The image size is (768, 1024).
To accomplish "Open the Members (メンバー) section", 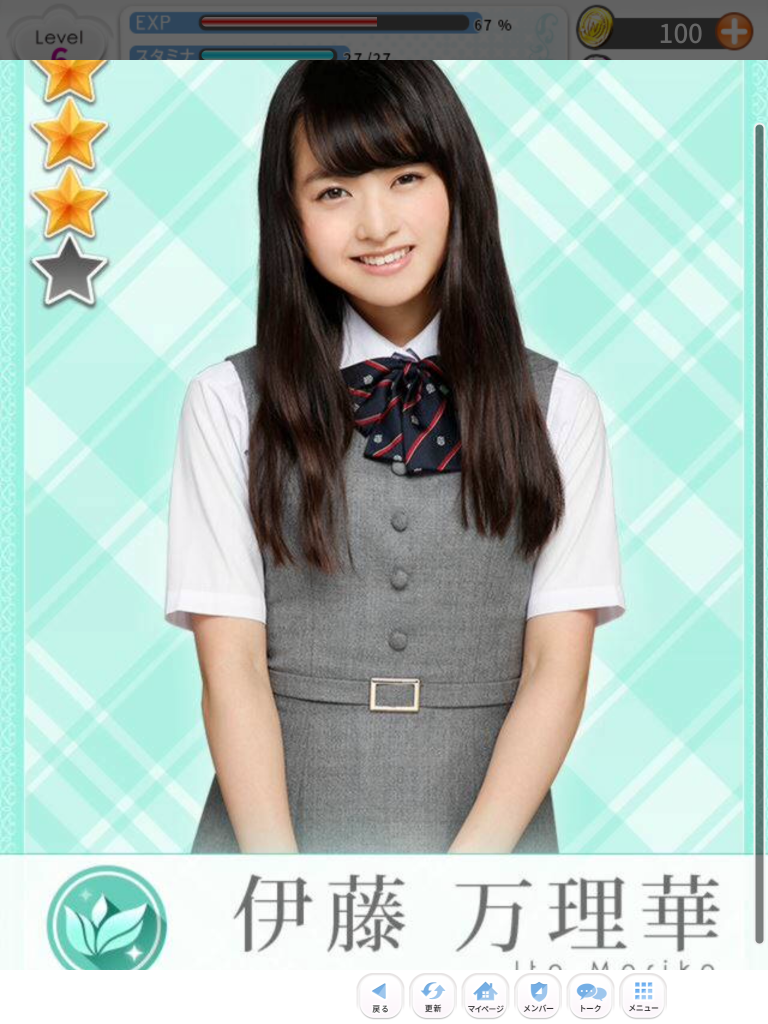I will [x=538, y=996].
